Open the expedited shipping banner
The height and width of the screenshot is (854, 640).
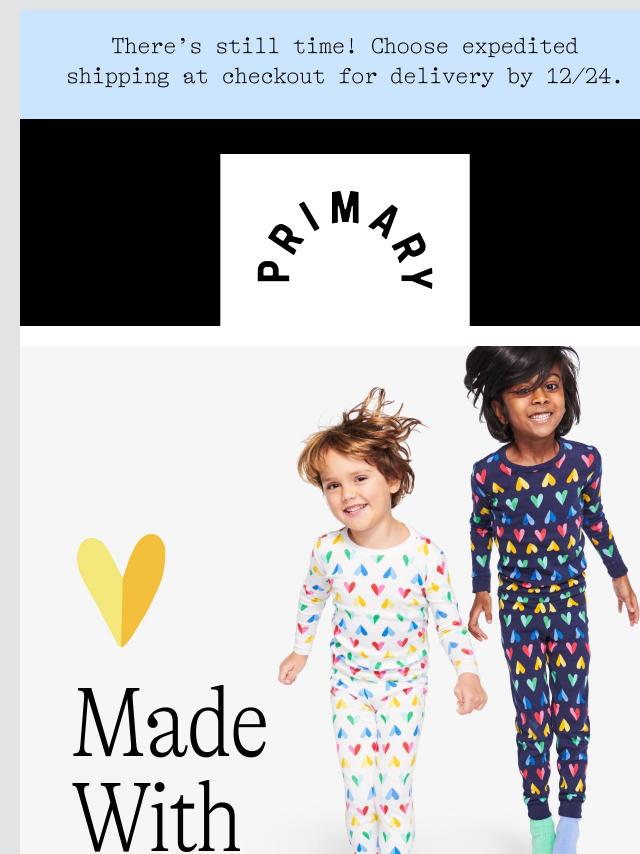344,61
